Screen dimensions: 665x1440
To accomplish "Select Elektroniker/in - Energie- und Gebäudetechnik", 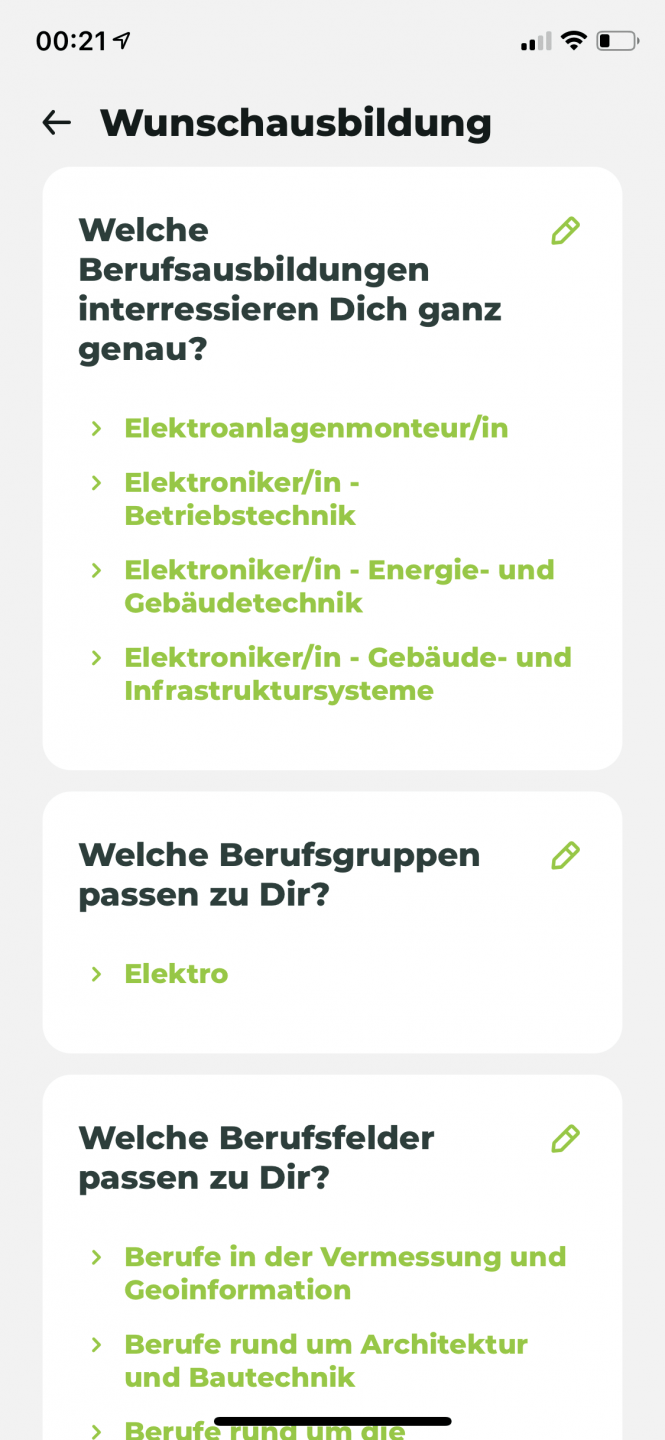I will coord(338,586).
